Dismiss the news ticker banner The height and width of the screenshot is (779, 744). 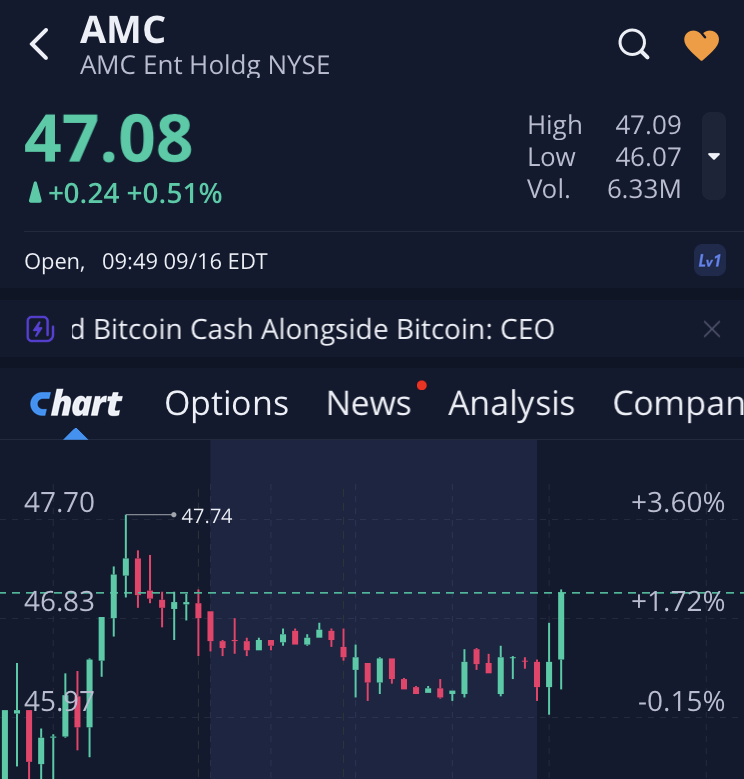pyautogui.click(x=711, y=329)
